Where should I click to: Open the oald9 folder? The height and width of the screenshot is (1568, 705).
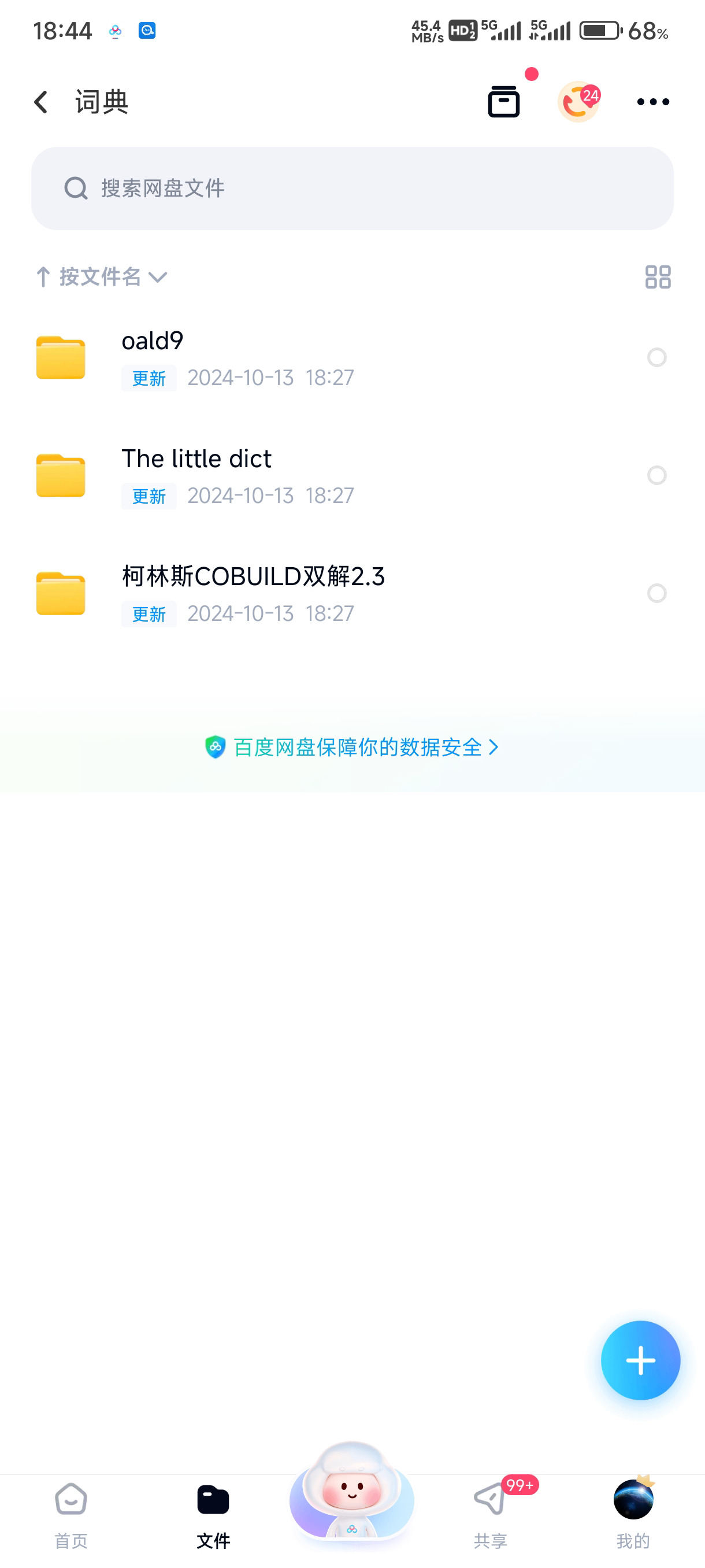click(x=243, y=357)
